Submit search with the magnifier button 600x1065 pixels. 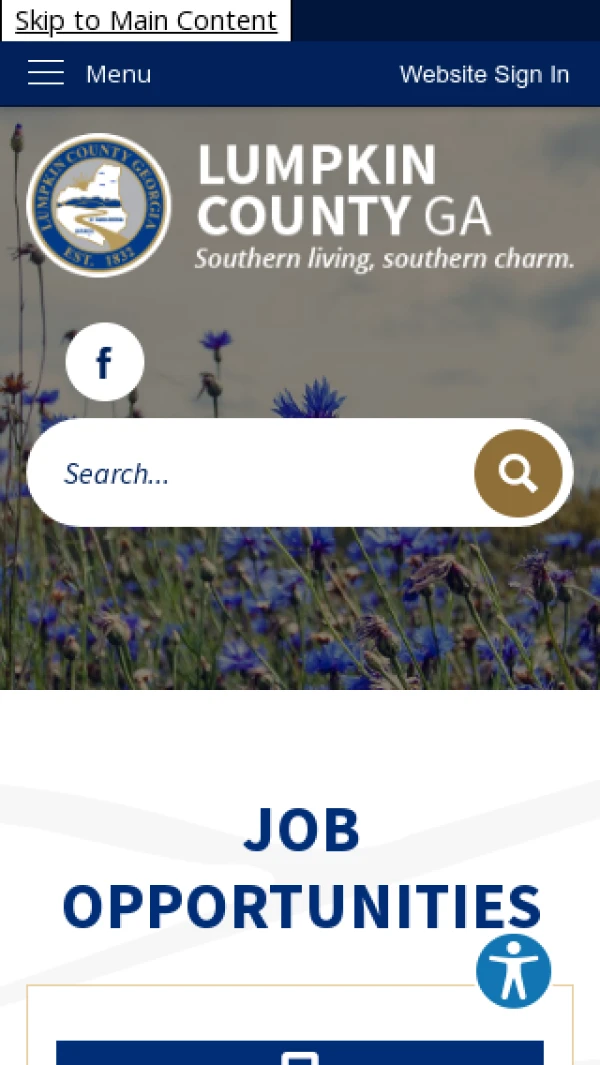tap(518, 473)
